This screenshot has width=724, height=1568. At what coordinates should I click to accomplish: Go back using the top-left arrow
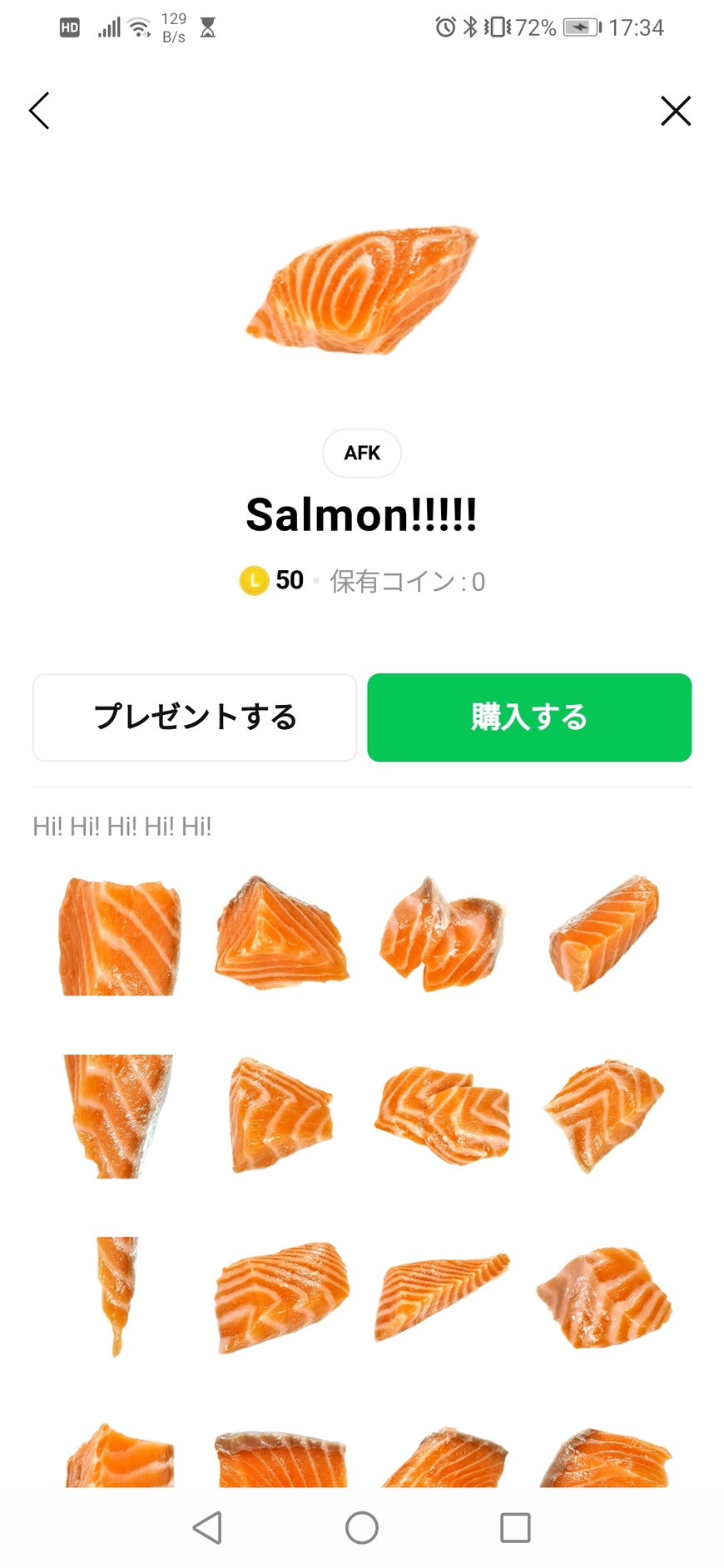pos(39,111)
